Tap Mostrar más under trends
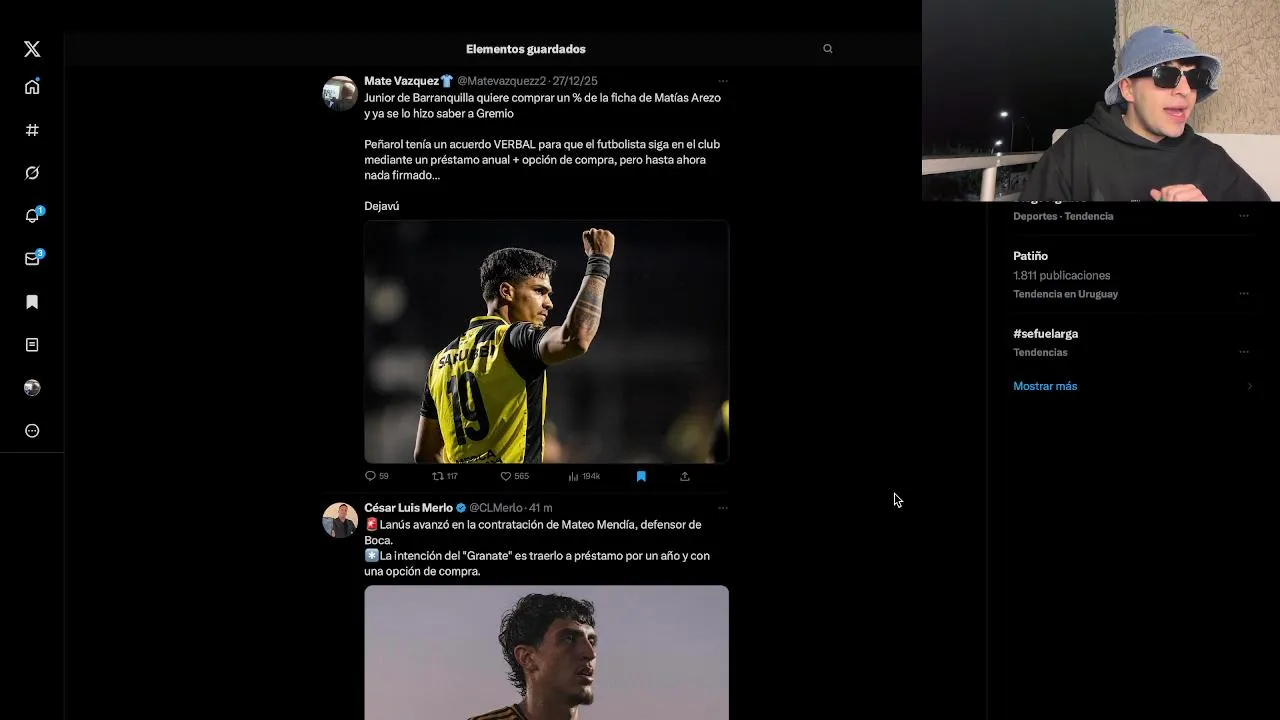This screenshot has height=720, width=1280. [x=1045, y=386]
